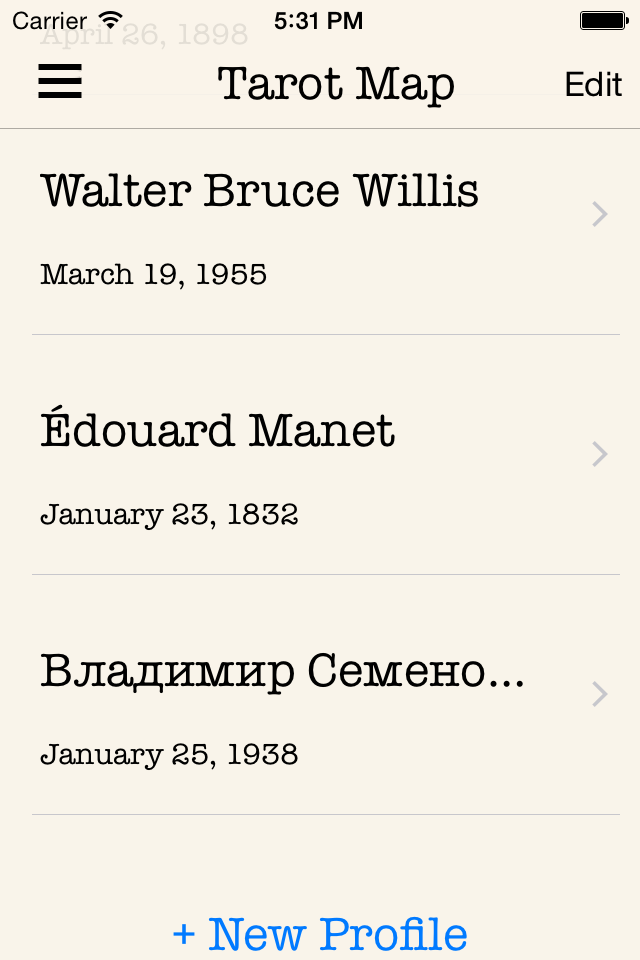This screenshot has width=640, height=960.
Task: Tap Edit in the navigation bar
Action: pyautogui.click(x=593, y=84)
